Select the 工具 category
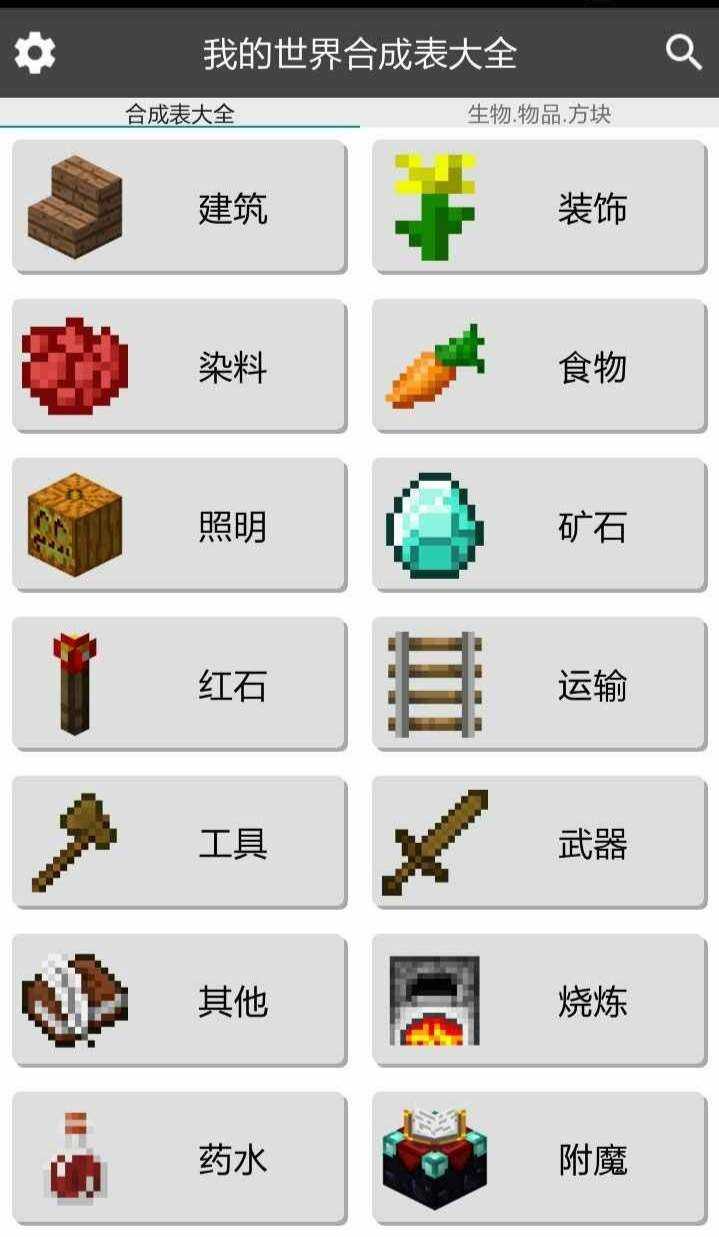Image resolution: width=719 pixels, height=1237 pixels. pos(179,843)
